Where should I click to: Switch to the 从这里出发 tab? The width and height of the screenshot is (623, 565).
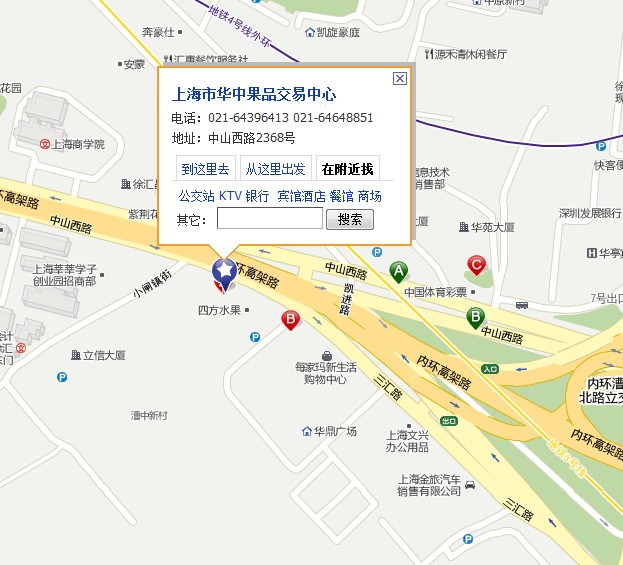(276, 169)
